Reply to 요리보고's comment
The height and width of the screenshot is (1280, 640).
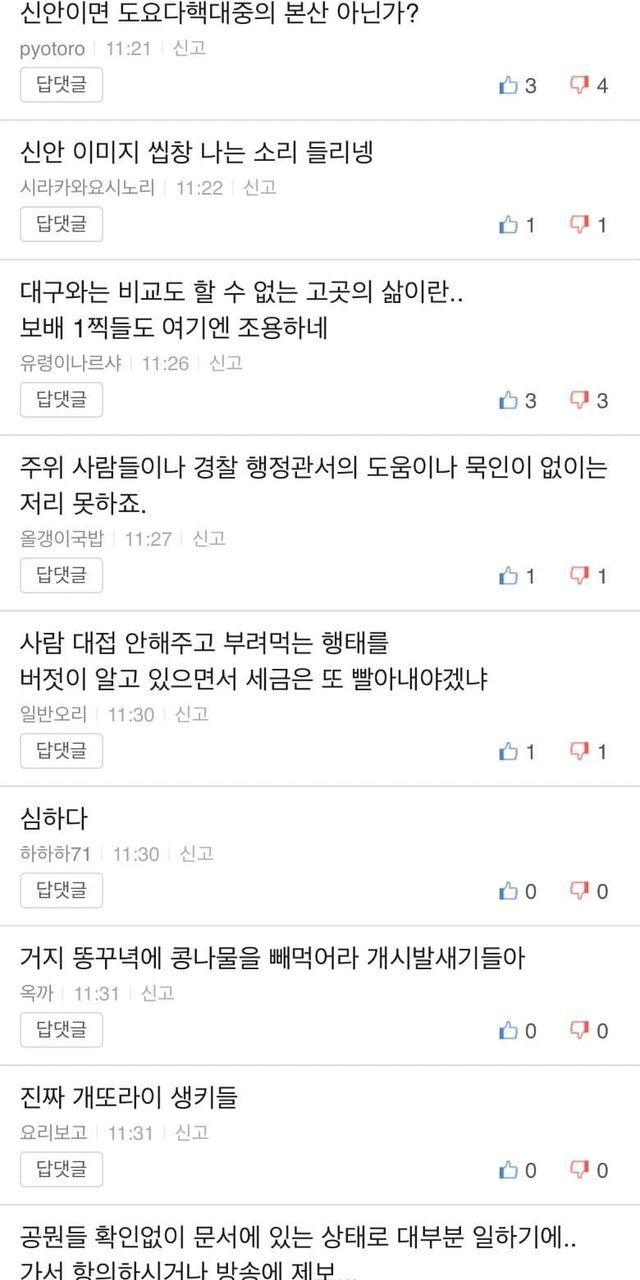pyautogui.click(x=61, y=1169)
